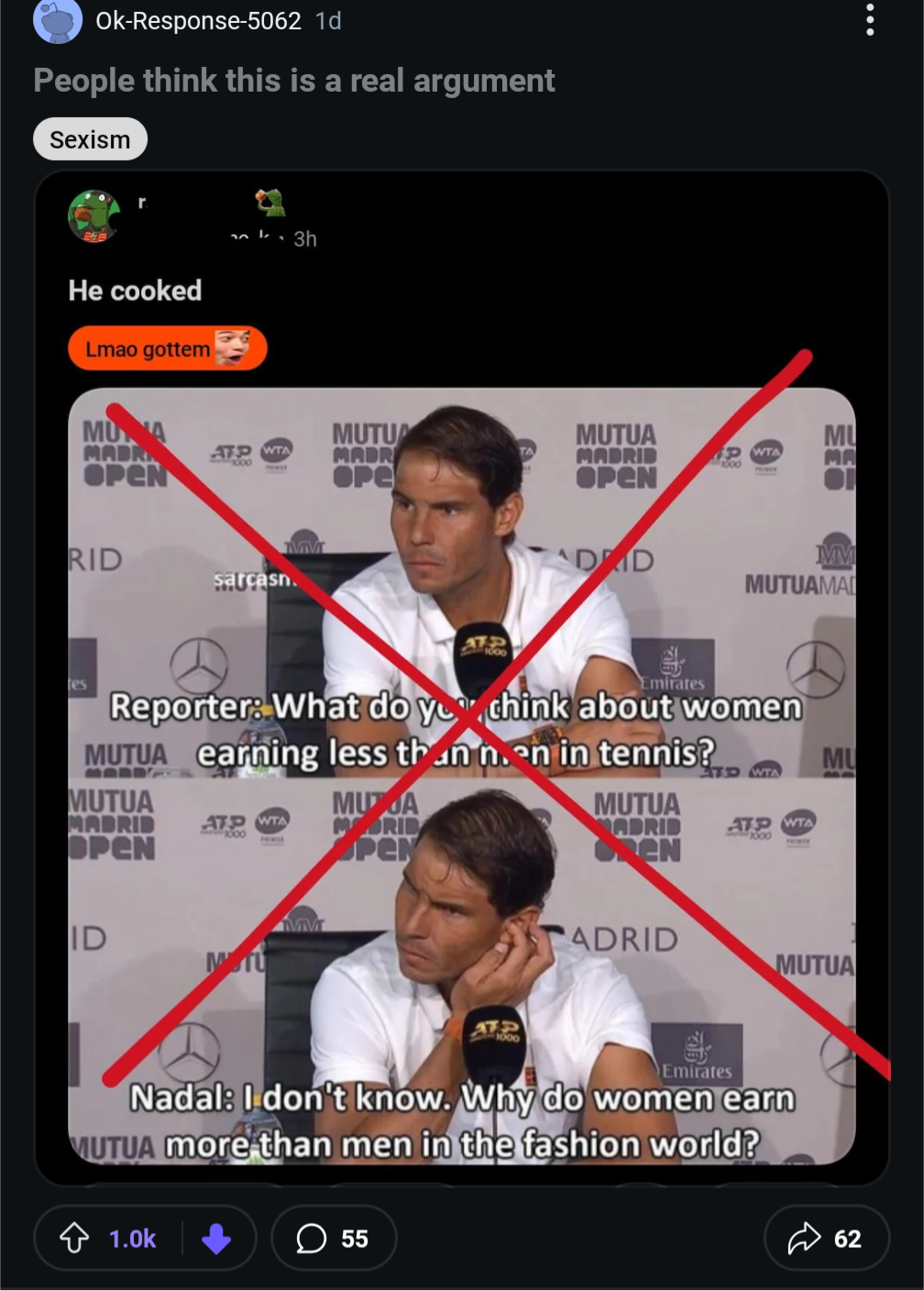Share this post
Screen dimensions: 924x1290
point(826,1239)
